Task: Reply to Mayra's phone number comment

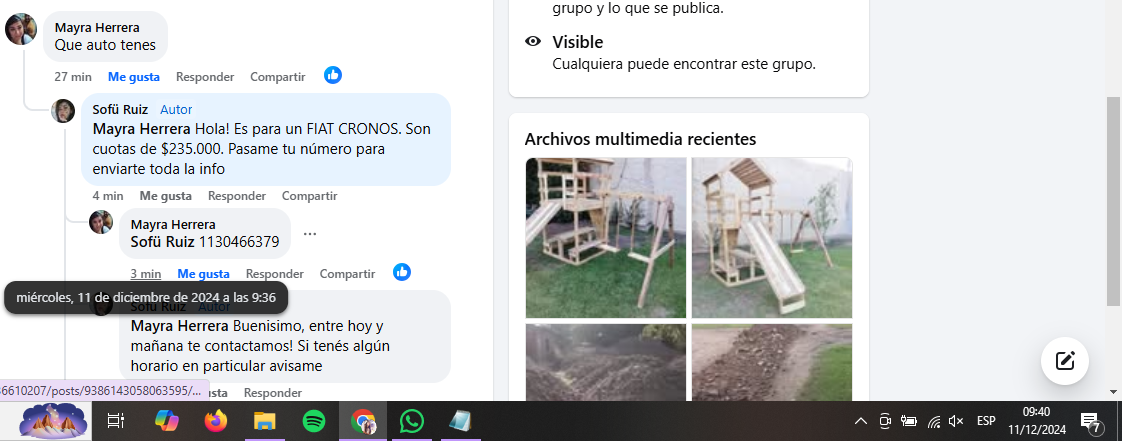Action: click(274, 274)
